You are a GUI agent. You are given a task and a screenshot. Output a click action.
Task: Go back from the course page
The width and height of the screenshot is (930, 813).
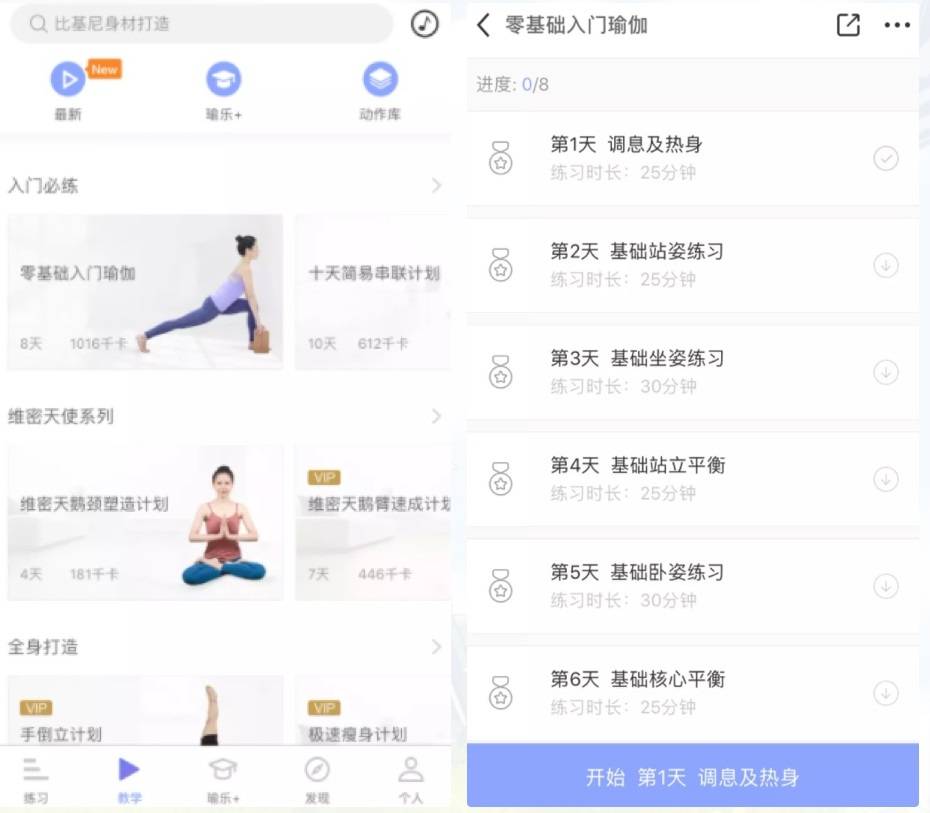(x=484, y=25)
